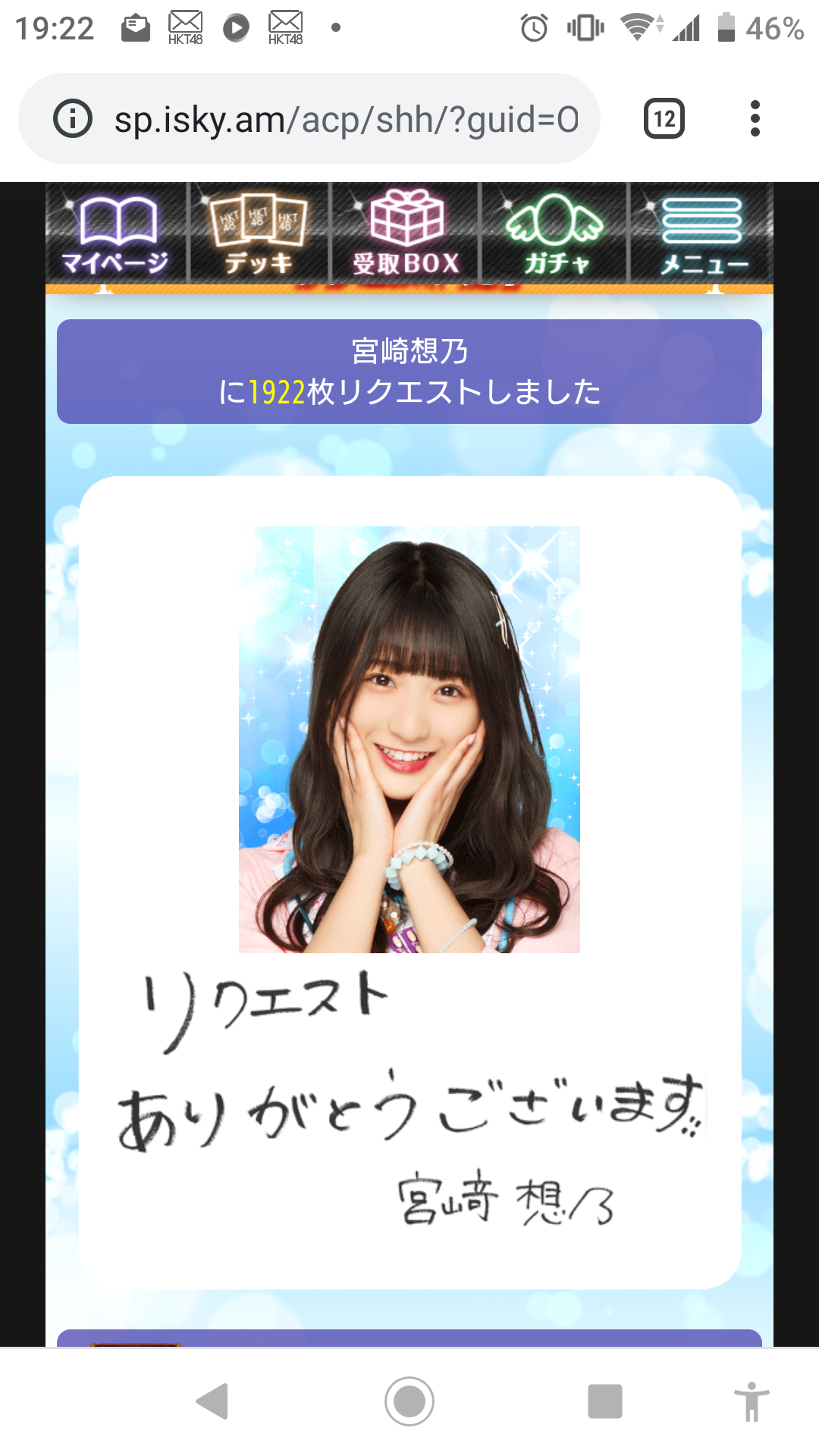
Task: Open the メニュー tab
Action: 702,234
